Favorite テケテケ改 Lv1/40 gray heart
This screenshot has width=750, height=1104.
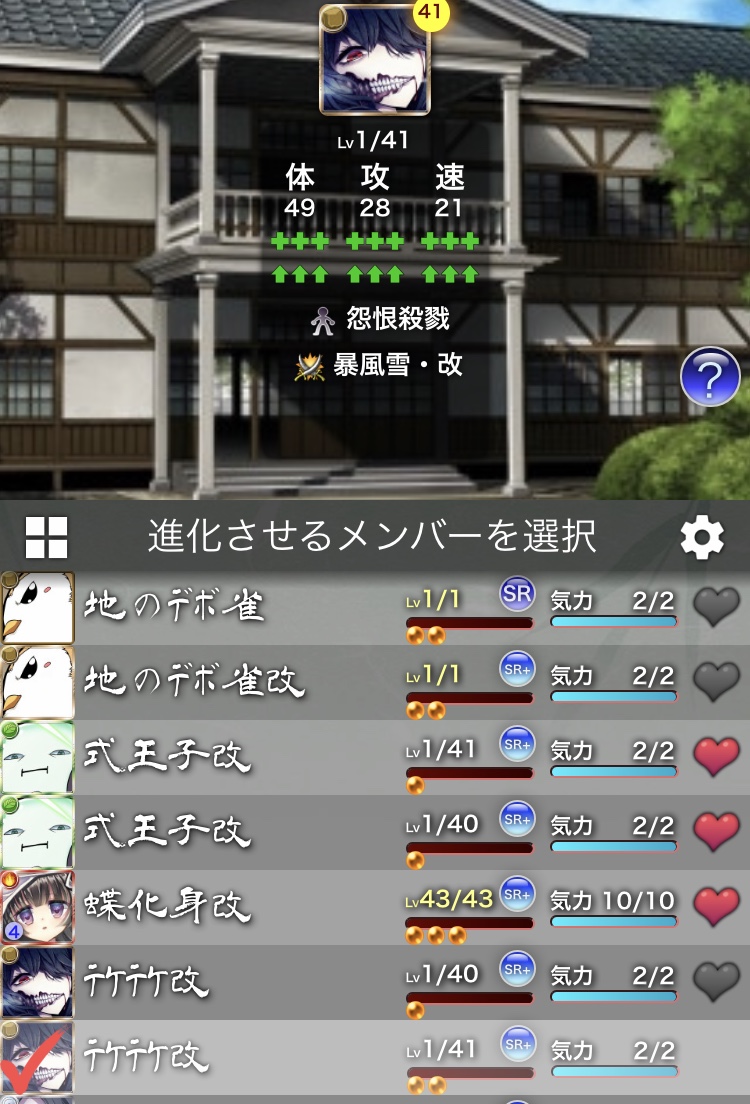point(716,982)
